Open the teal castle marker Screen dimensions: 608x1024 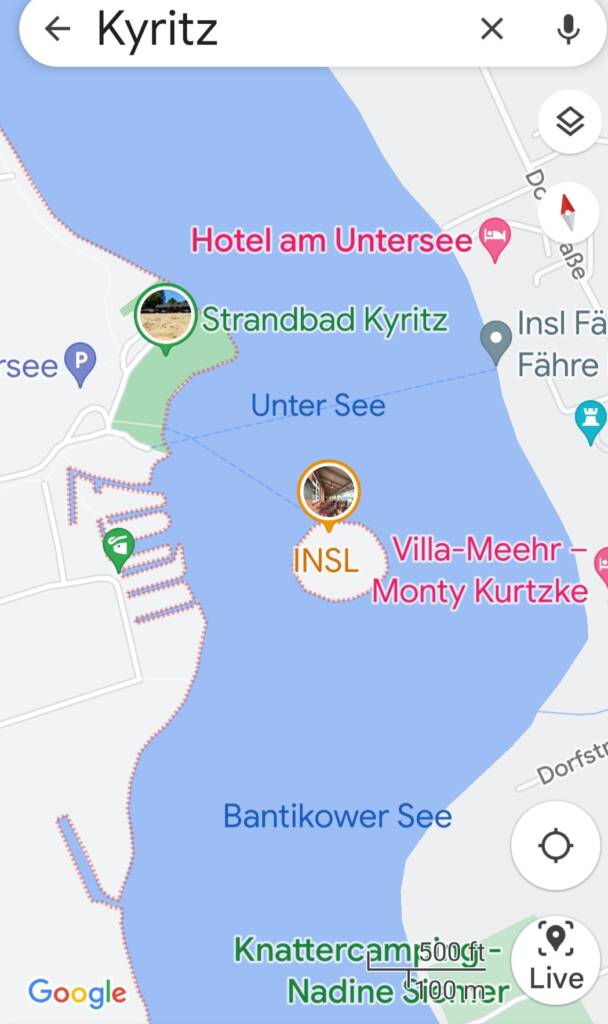[x=590, y=422]
